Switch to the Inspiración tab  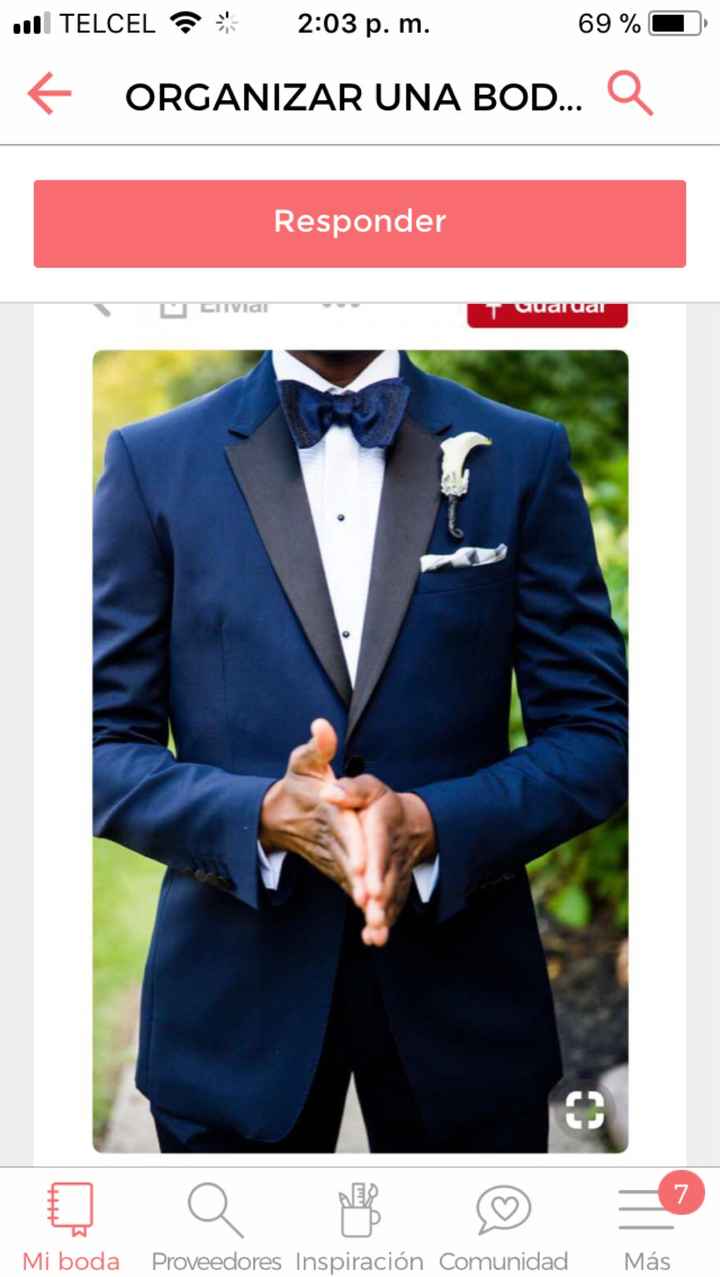[x=359, y=1225]
